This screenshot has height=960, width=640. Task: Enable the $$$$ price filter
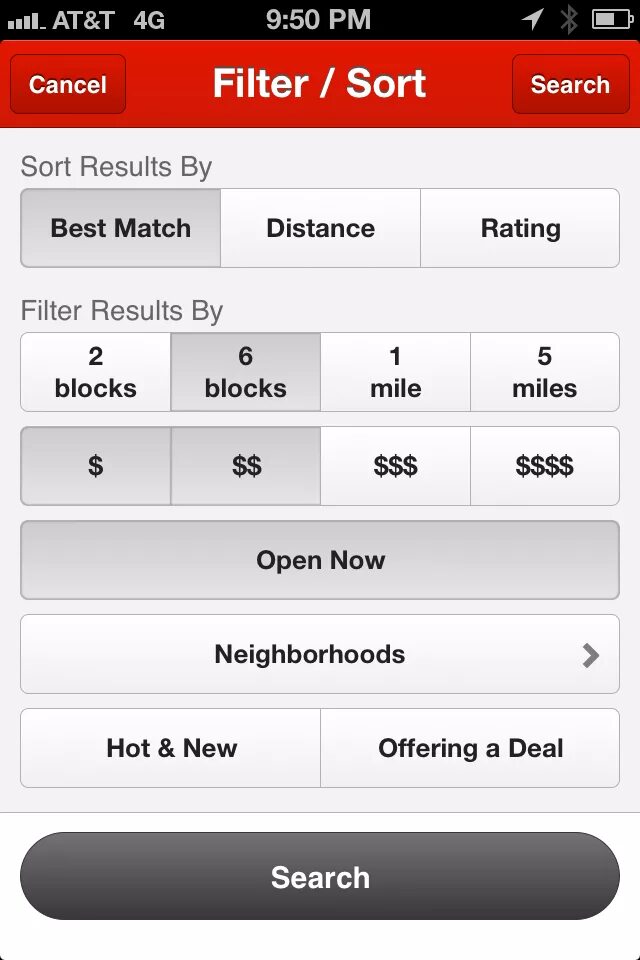[x=545, y=466]
